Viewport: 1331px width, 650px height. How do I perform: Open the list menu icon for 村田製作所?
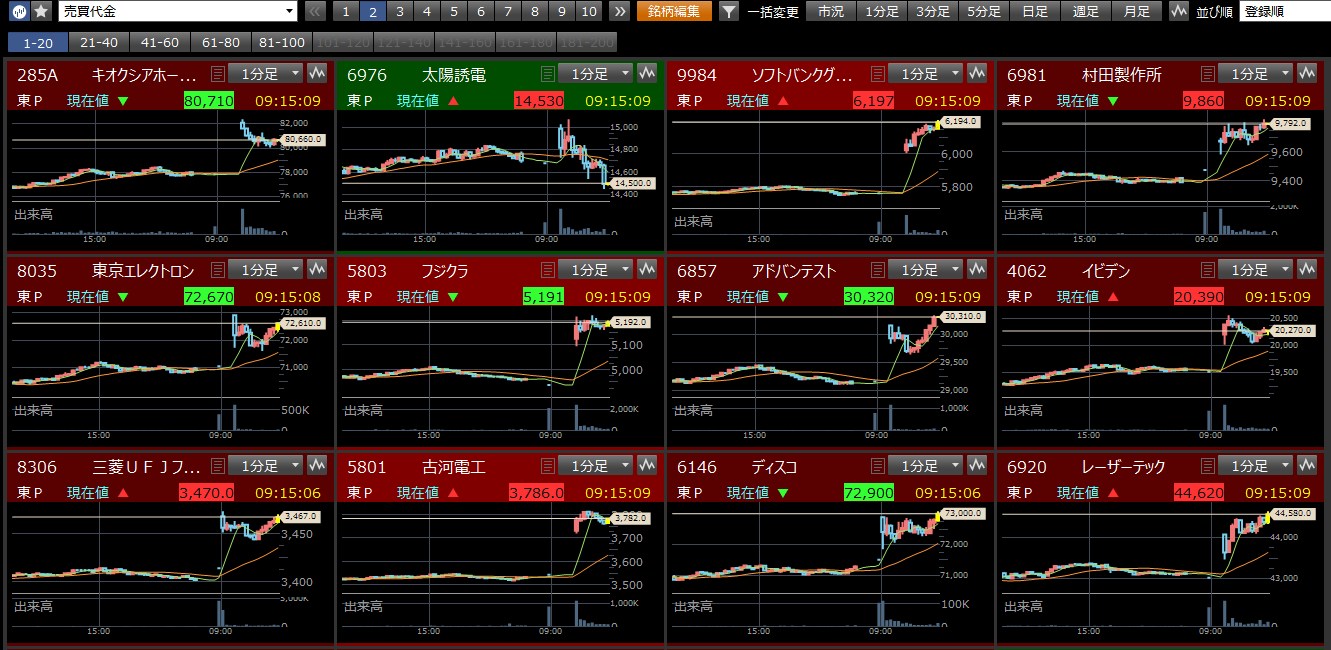tap(1208, 74)
